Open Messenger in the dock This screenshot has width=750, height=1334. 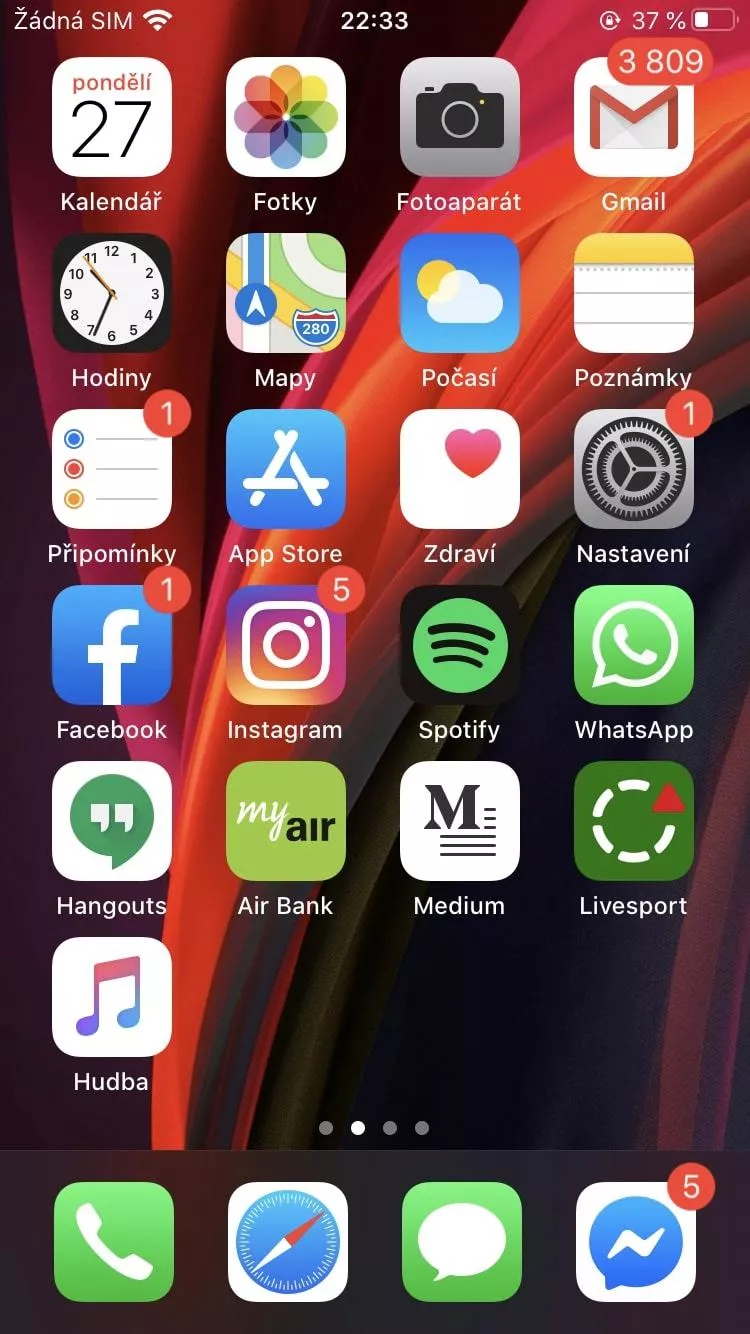coord(636,1242)
